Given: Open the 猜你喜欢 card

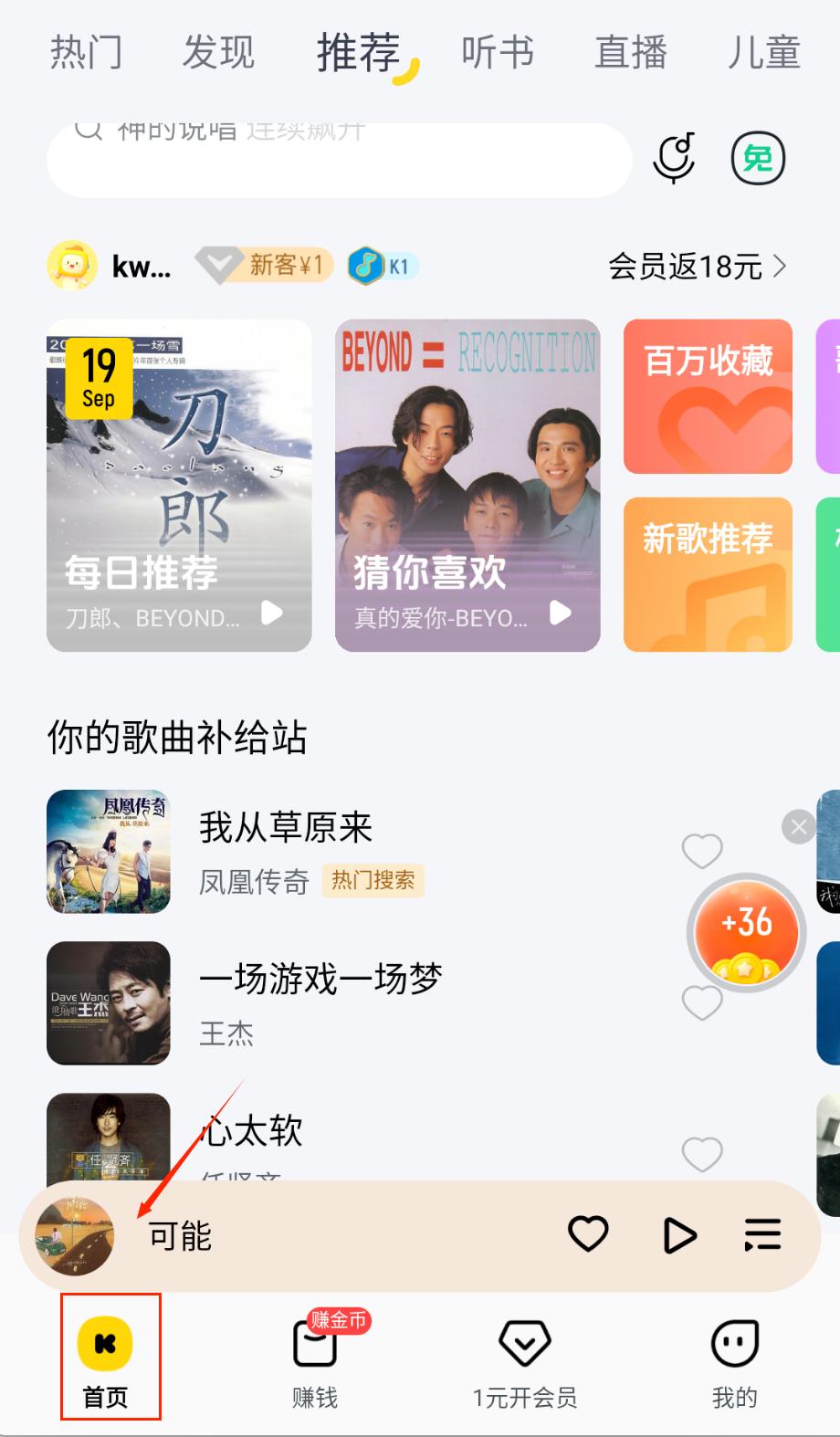Looking at the screenshot, I should click(467, 485).
